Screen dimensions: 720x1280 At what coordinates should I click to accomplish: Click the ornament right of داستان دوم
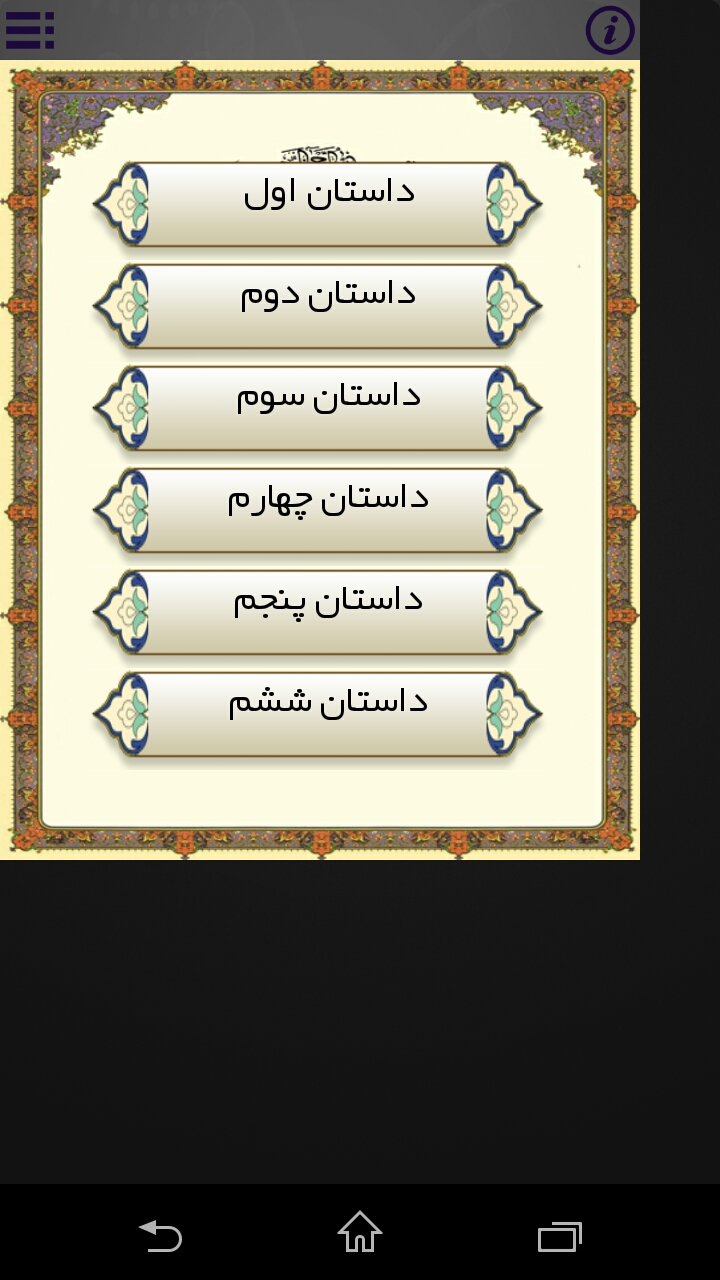[510, 305]
